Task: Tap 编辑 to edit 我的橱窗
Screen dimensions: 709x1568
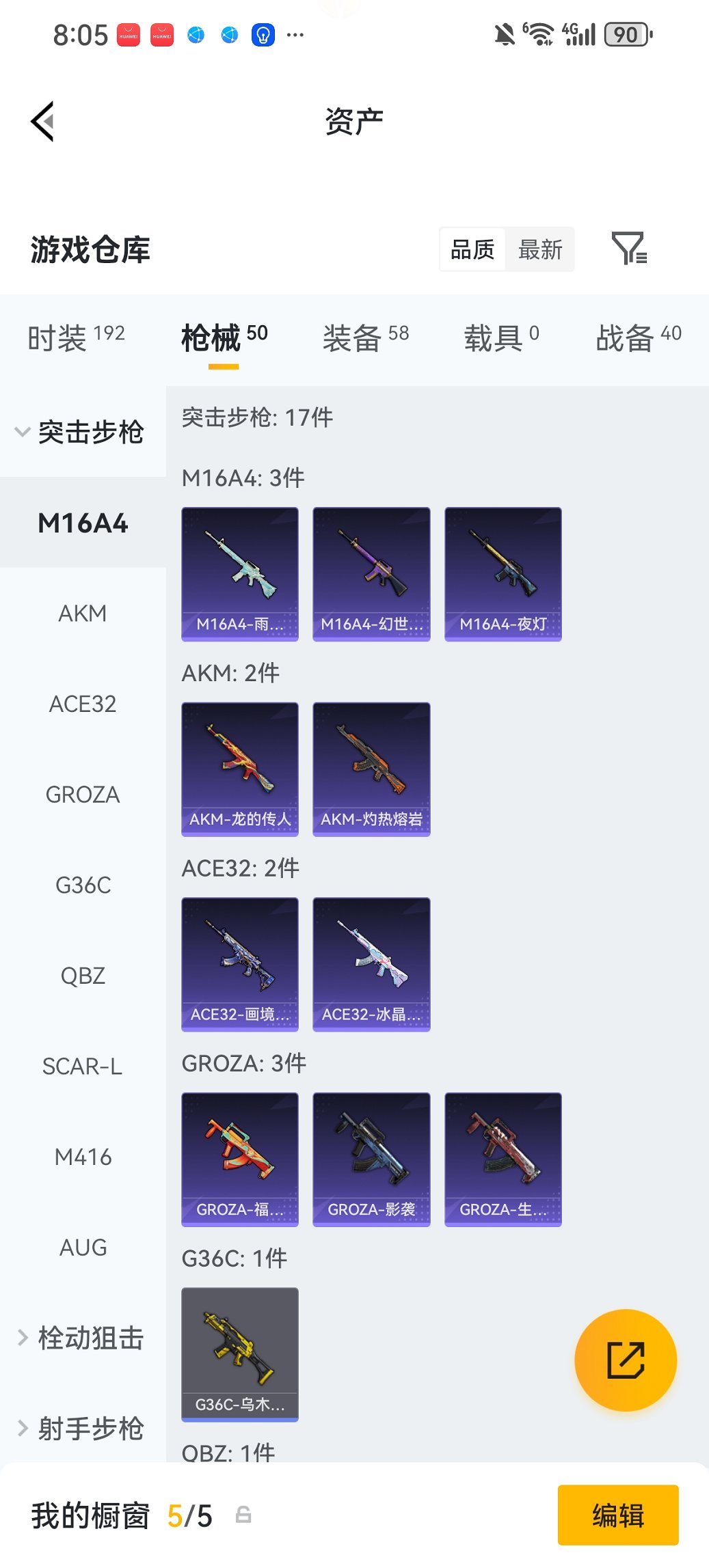Action: coord(617,1515)
